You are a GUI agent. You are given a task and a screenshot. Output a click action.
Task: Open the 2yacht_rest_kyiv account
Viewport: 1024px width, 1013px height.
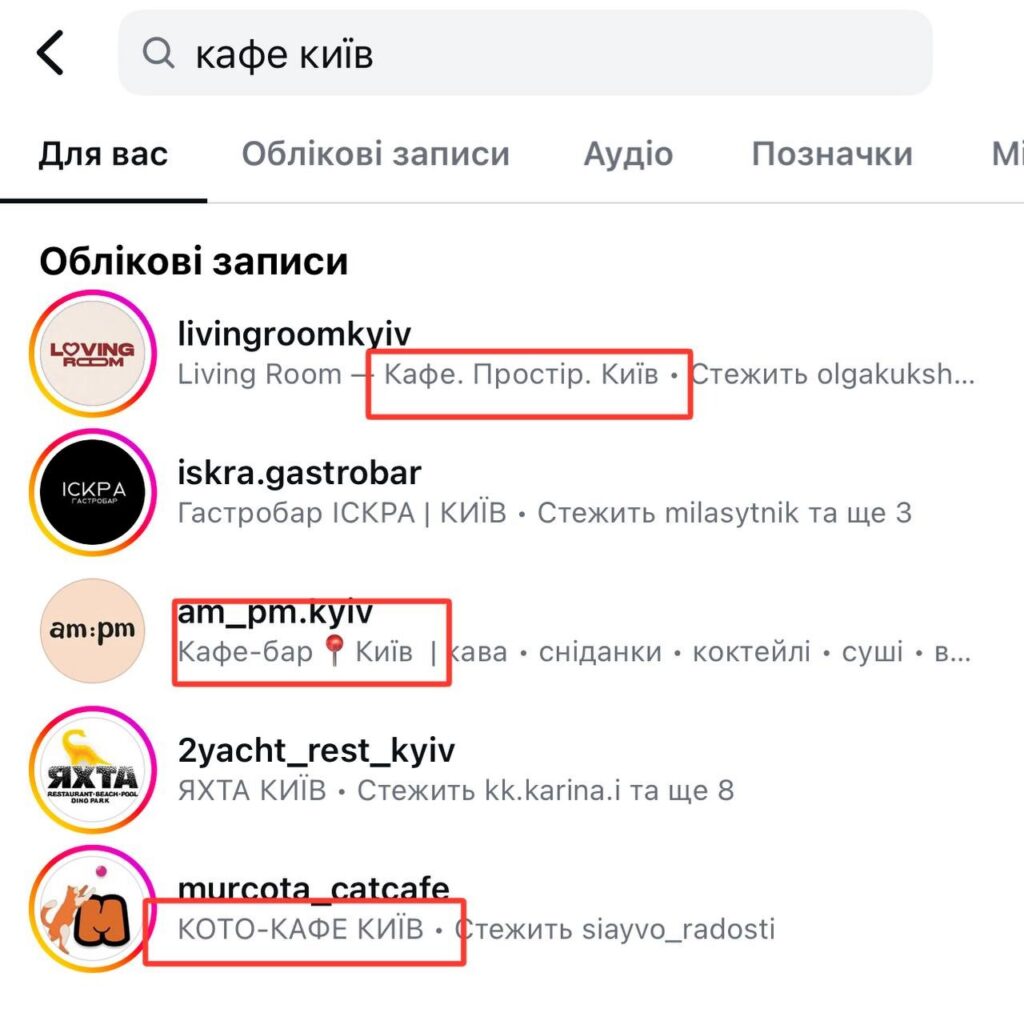click(316, 750)
